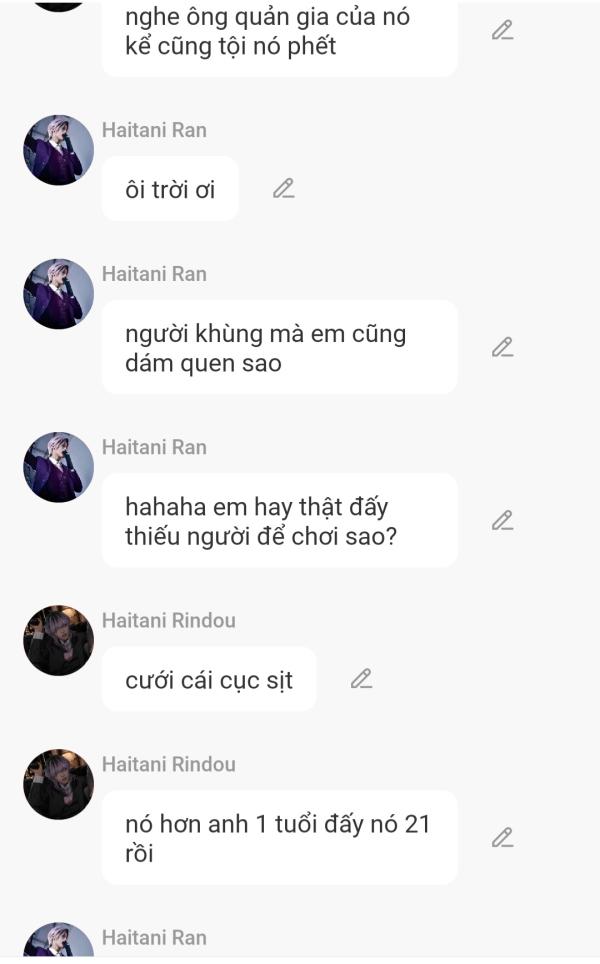The image size is (600, 964).
Task: Edit the 'hahaha em hay thật đấy' message
Action: pos(502,520)
